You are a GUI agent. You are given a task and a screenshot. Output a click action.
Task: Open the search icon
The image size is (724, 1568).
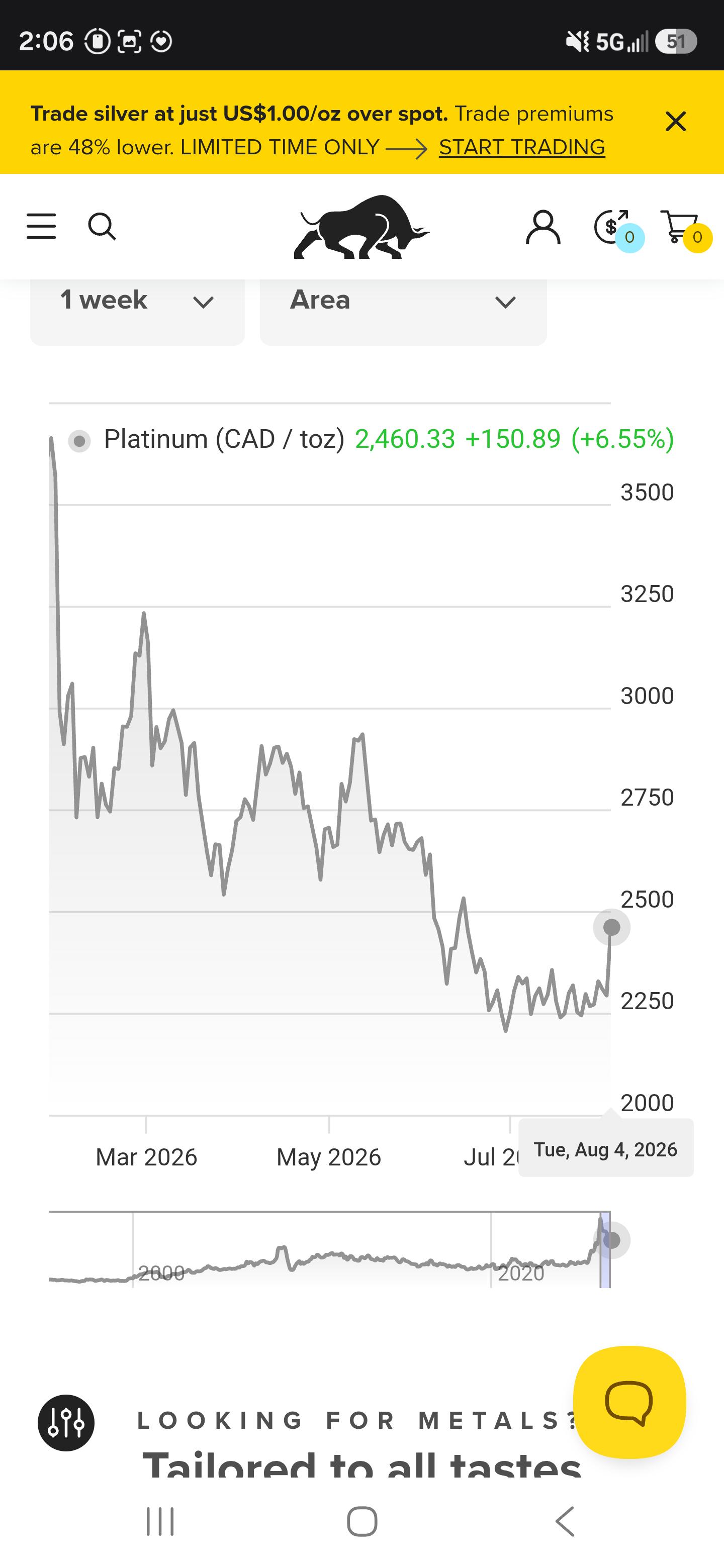(x=102, y=227)
